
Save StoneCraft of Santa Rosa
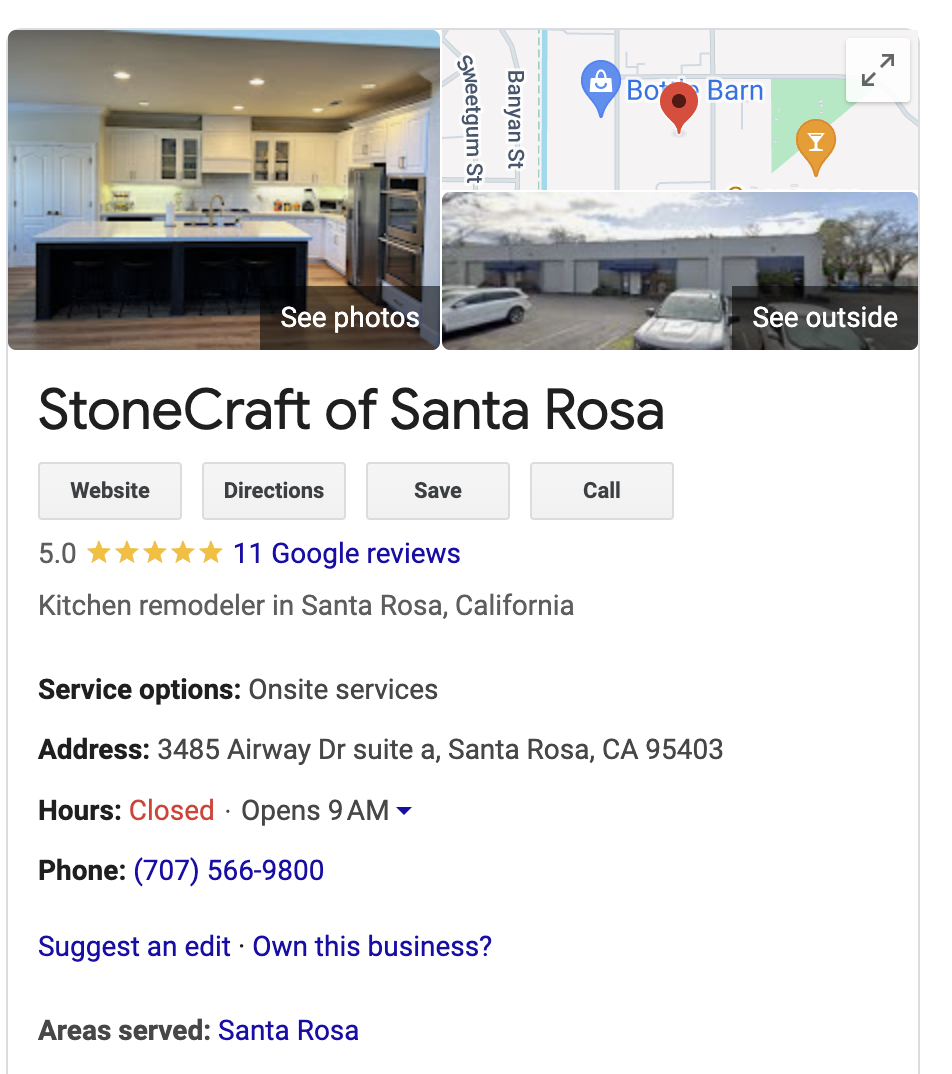click(x=438, y=491)
